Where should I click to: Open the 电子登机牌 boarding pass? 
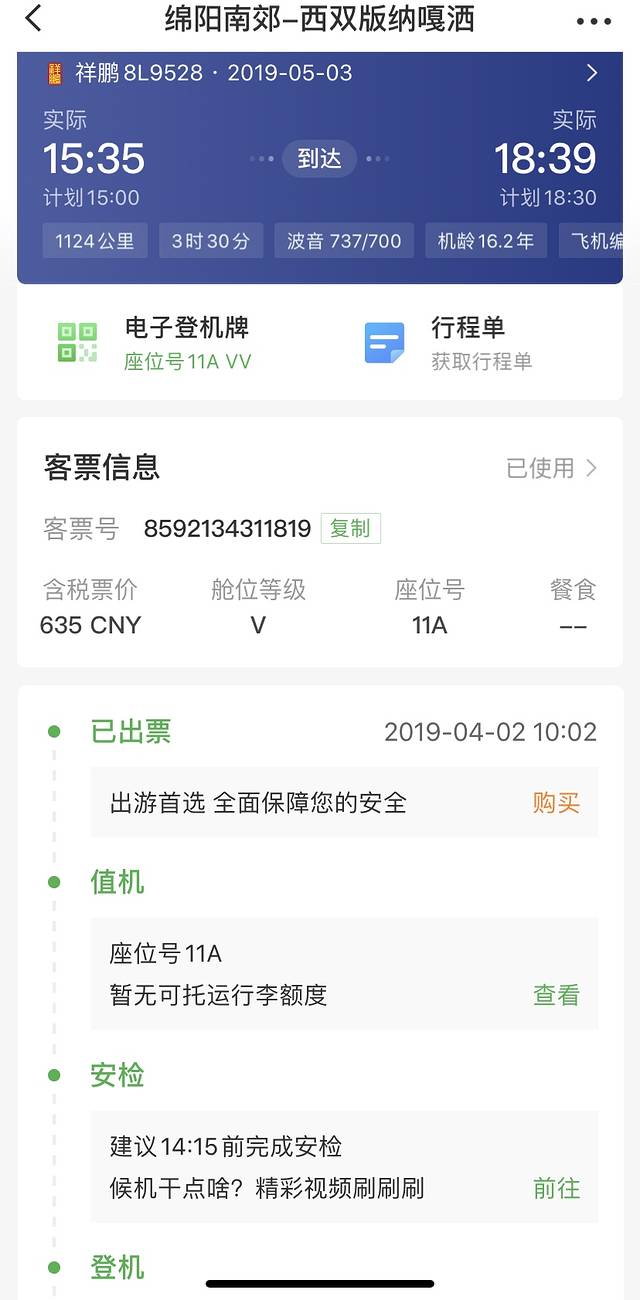pos(155,343)
